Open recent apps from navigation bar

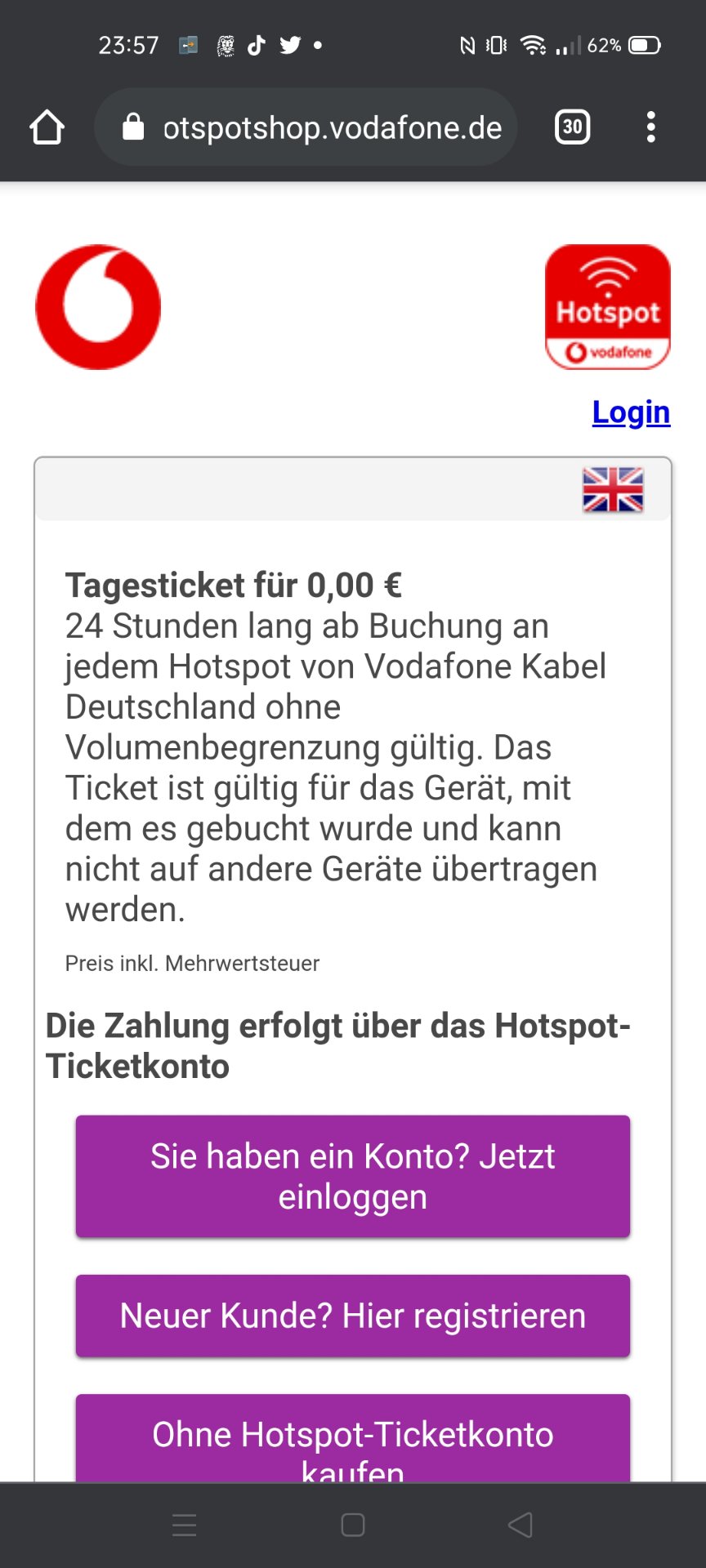pyautogui.click(x=185, y=1525)
